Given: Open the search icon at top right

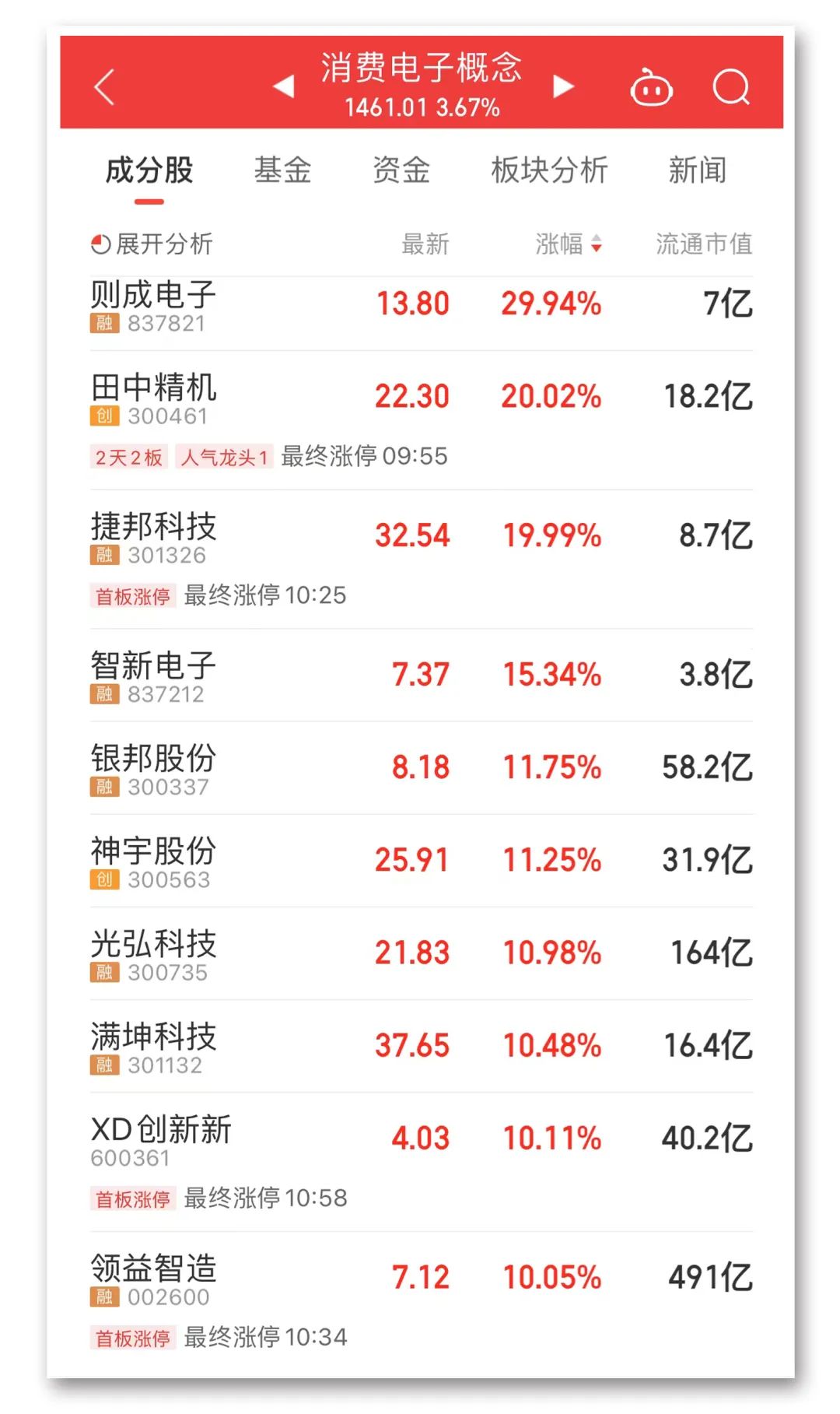Looking at the screenshot, I should (730, 87).
